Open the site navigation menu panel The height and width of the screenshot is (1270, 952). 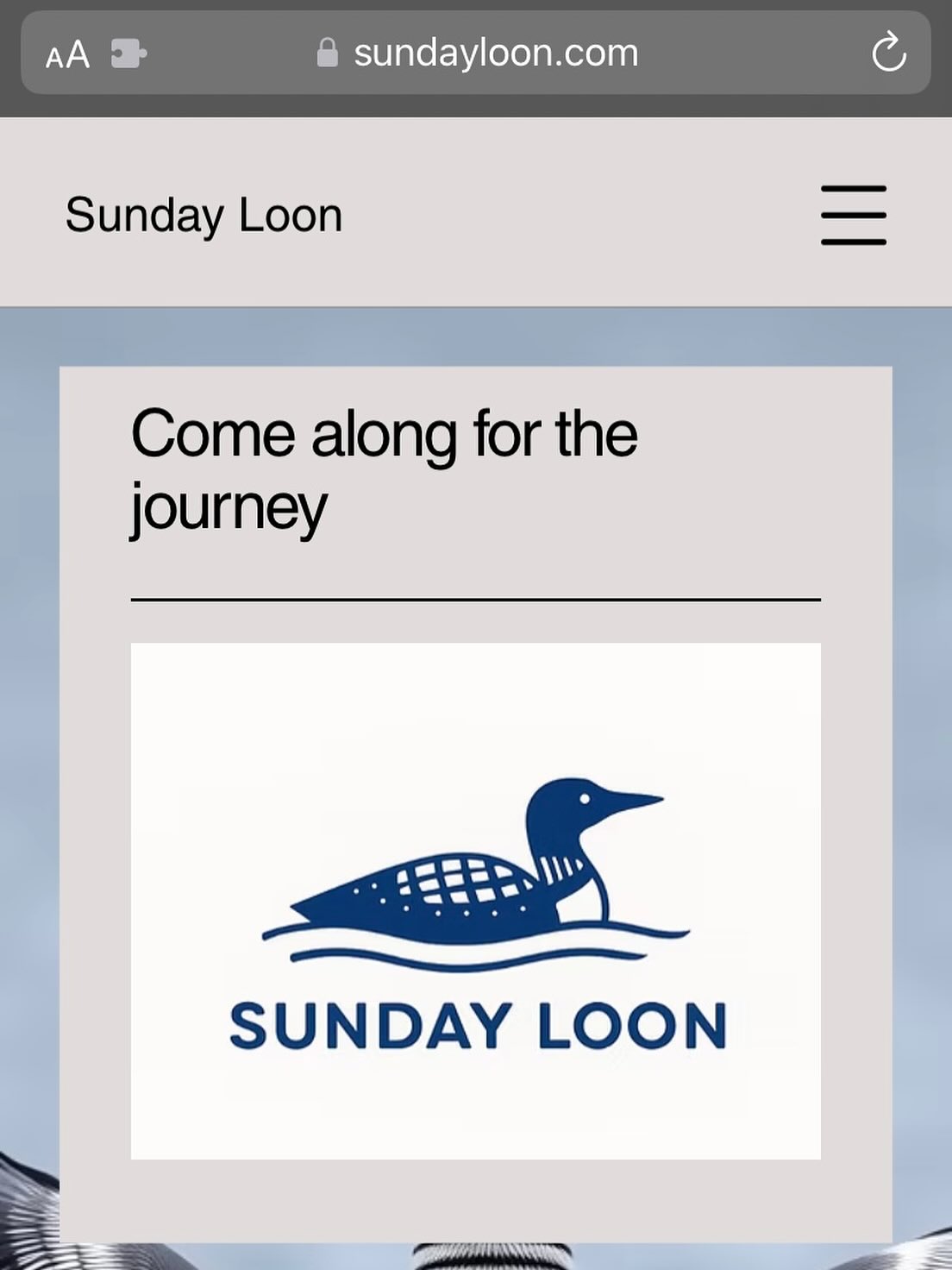click(x=854, y=214)
